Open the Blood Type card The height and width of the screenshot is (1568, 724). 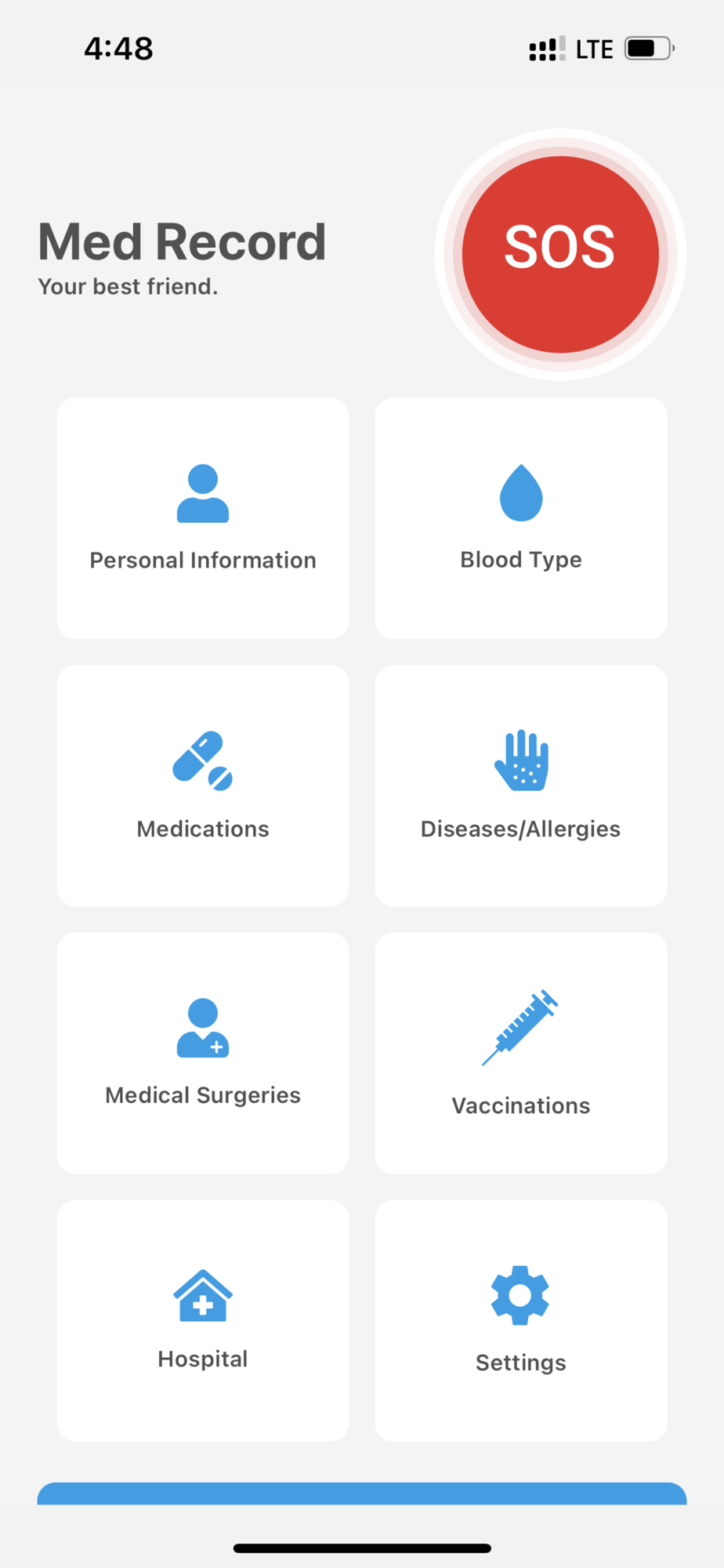[x=521, y=518]
